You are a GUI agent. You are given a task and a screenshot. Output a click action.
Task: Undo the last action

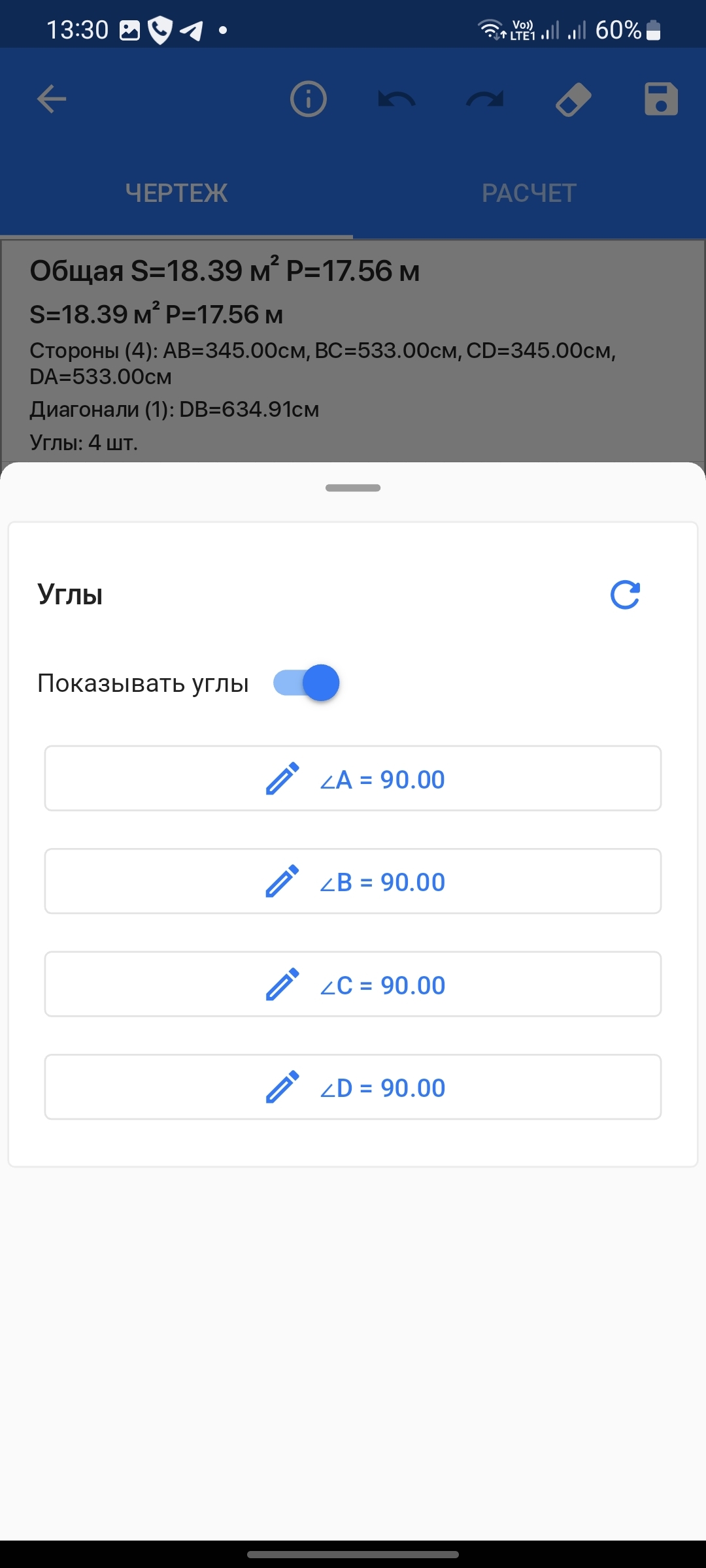tap(397, 99)
